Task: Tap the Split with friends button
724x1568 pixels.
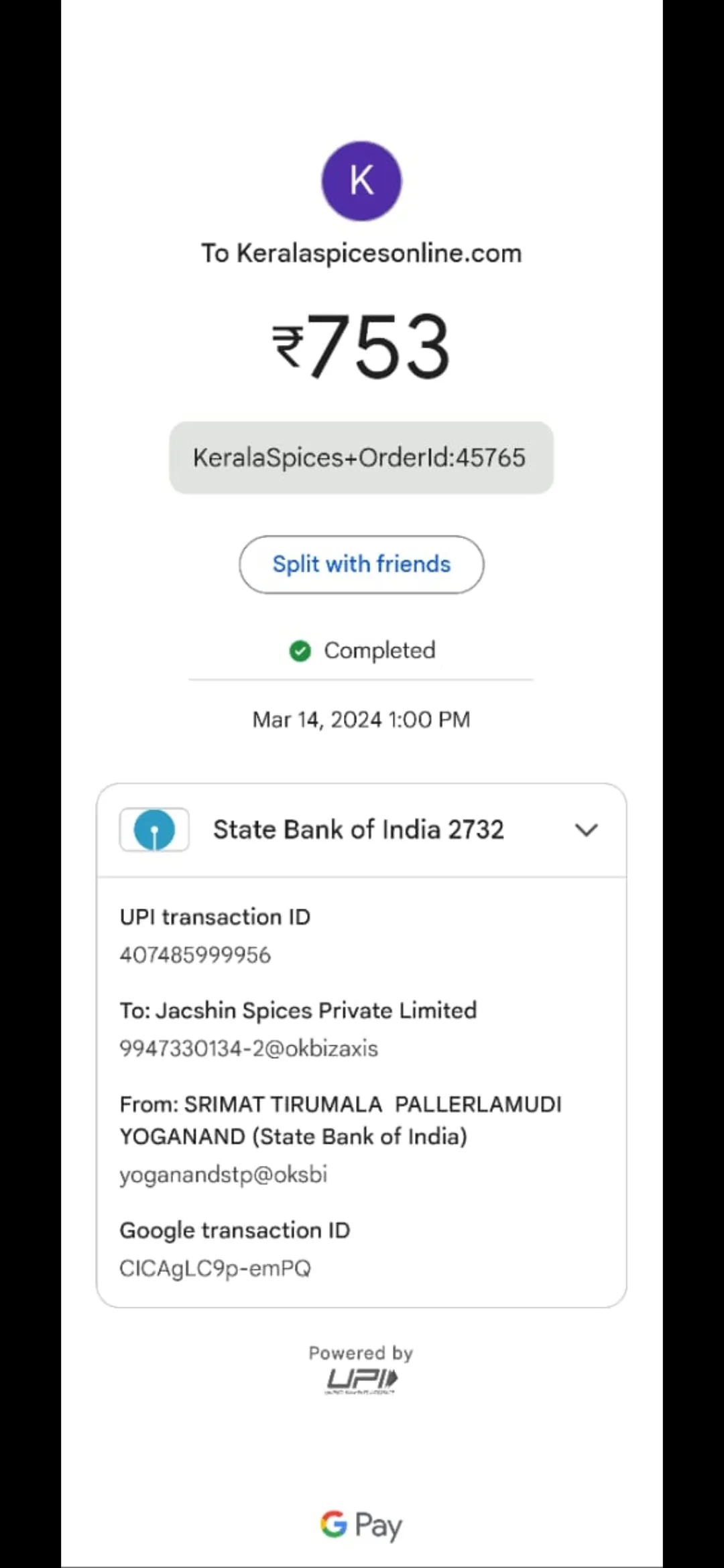Action: tap(361, 564)
